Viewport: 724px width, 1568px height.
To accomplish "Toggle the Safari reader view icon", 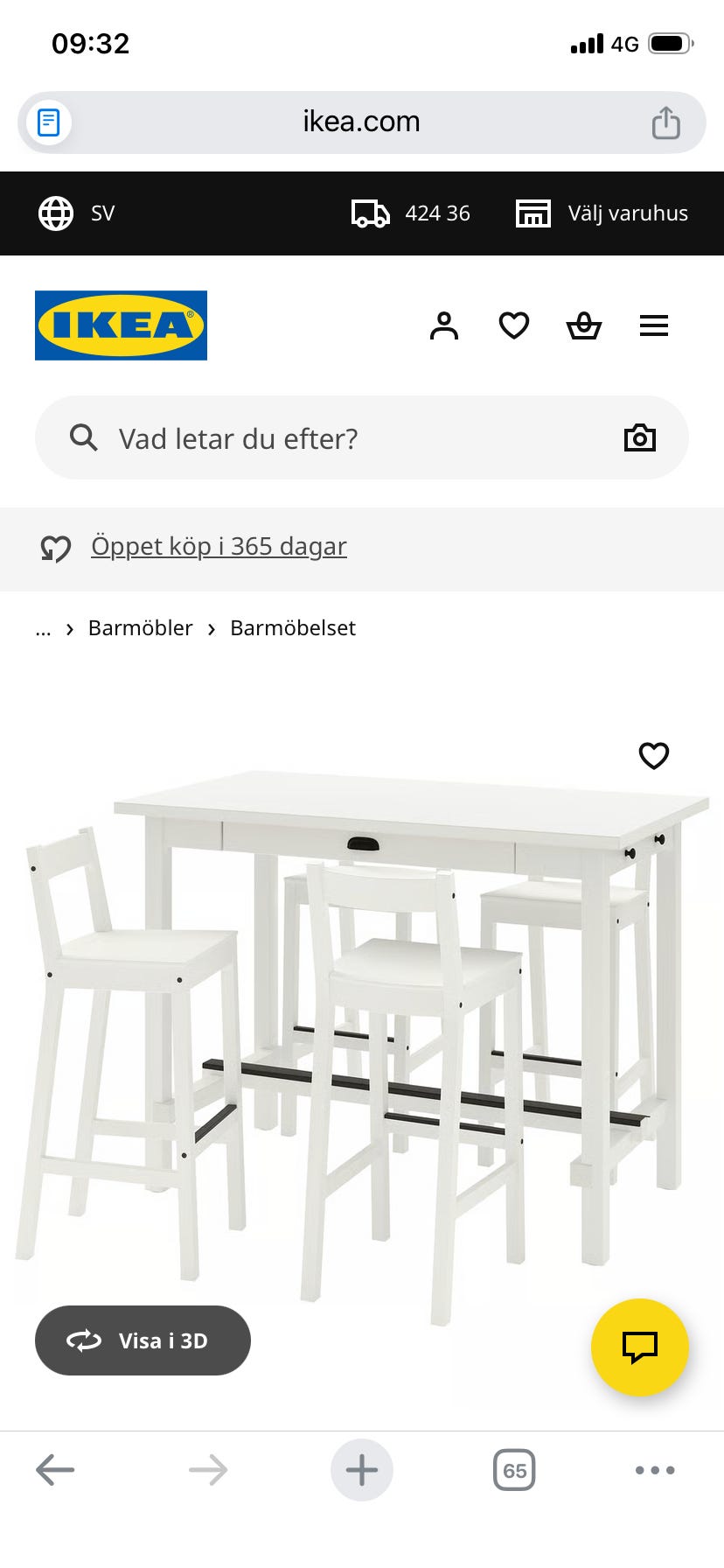I will pos(50,122).
